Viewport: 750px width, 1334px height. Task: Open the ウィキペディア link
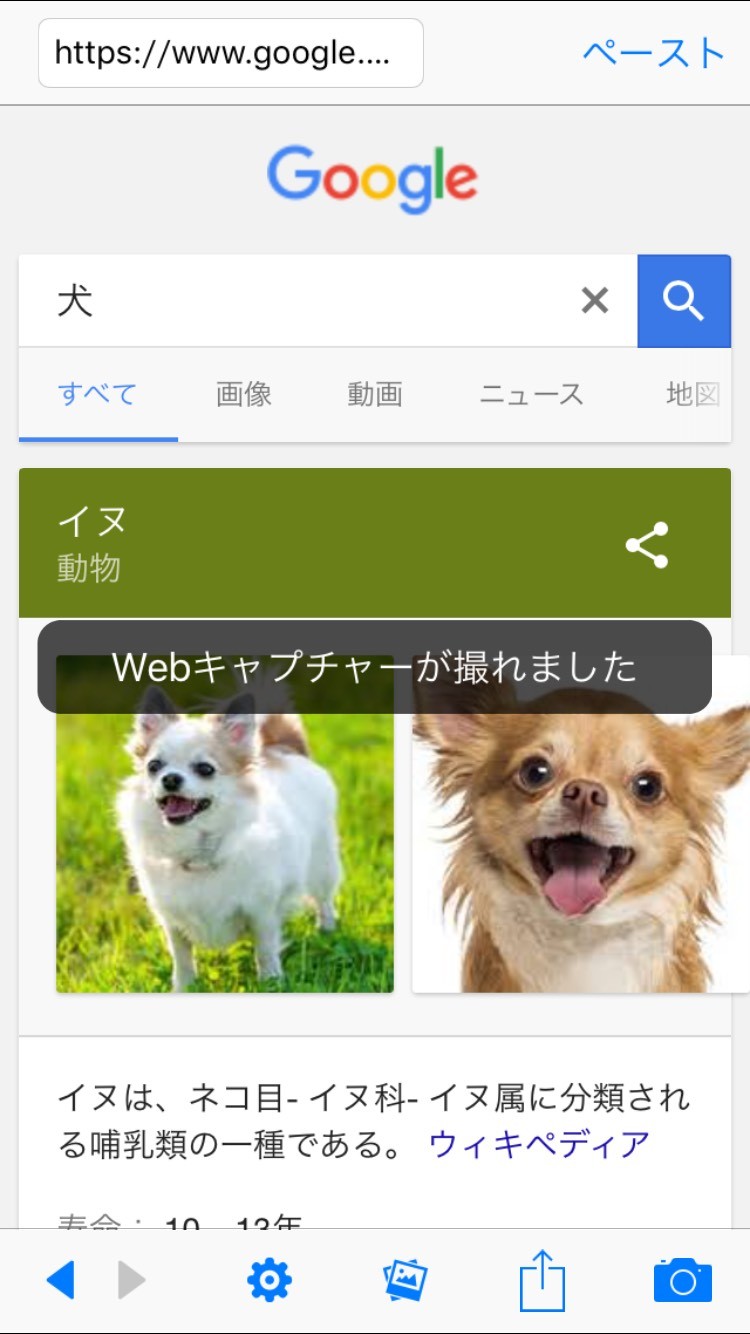(540, 1144)
